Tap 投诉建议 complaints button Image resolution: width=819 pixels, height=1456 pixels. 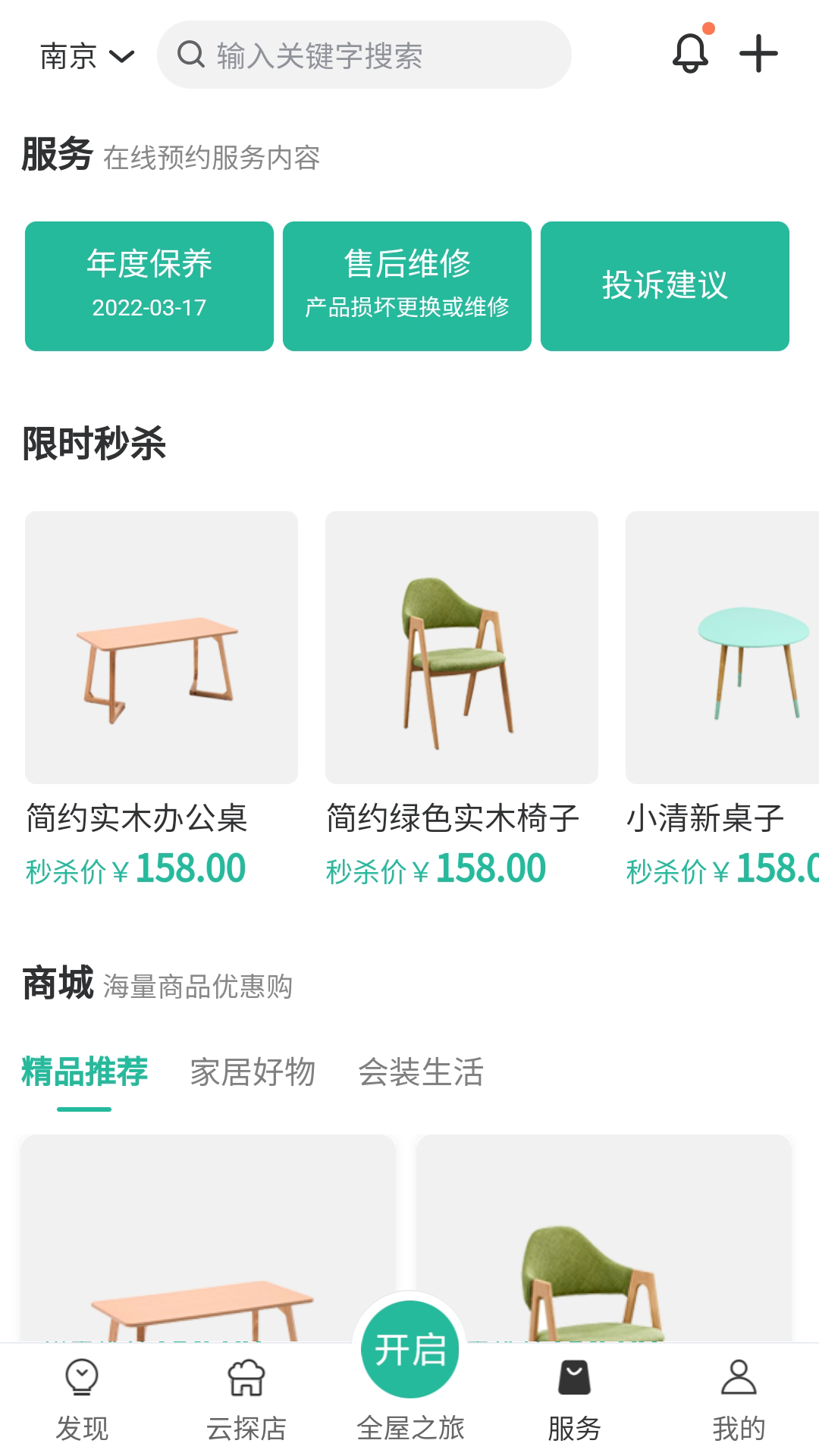coord(665,285)
